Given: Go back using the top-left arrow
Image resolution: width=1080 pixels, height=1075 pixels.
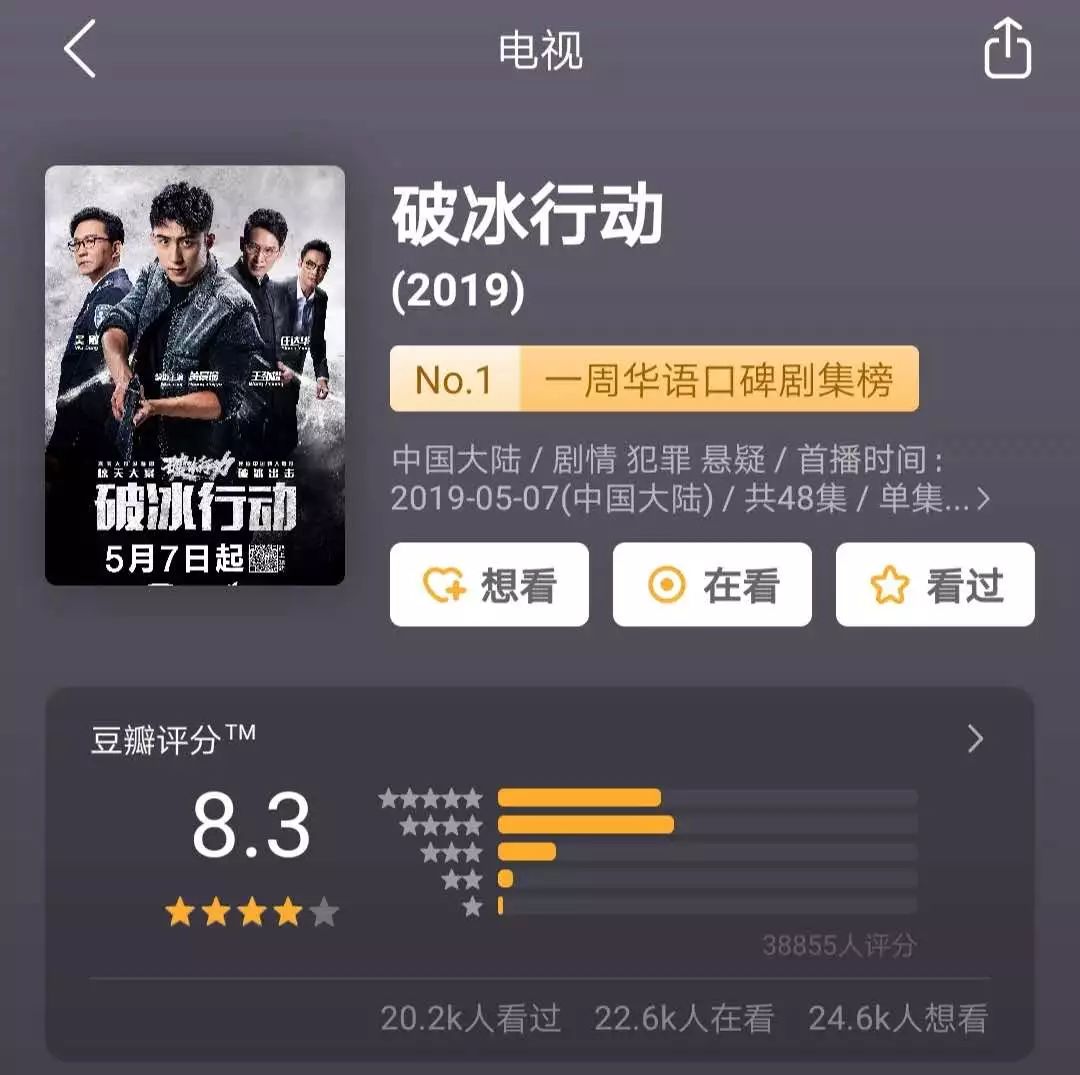Looking at the screenshot, I should (x=80, y=50).
